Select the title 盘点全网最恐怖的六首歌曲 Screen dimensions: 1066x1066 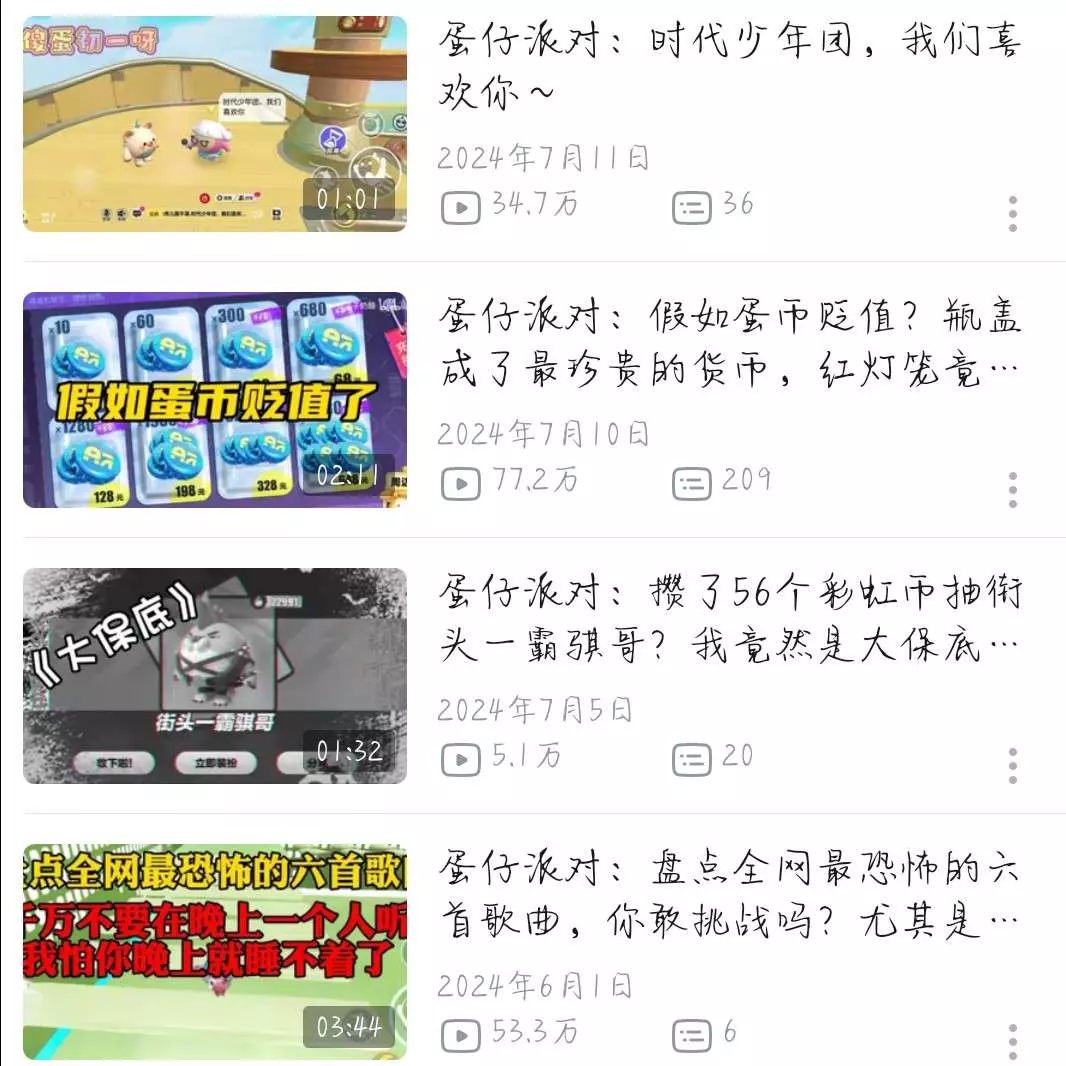(x=728, y=895)
